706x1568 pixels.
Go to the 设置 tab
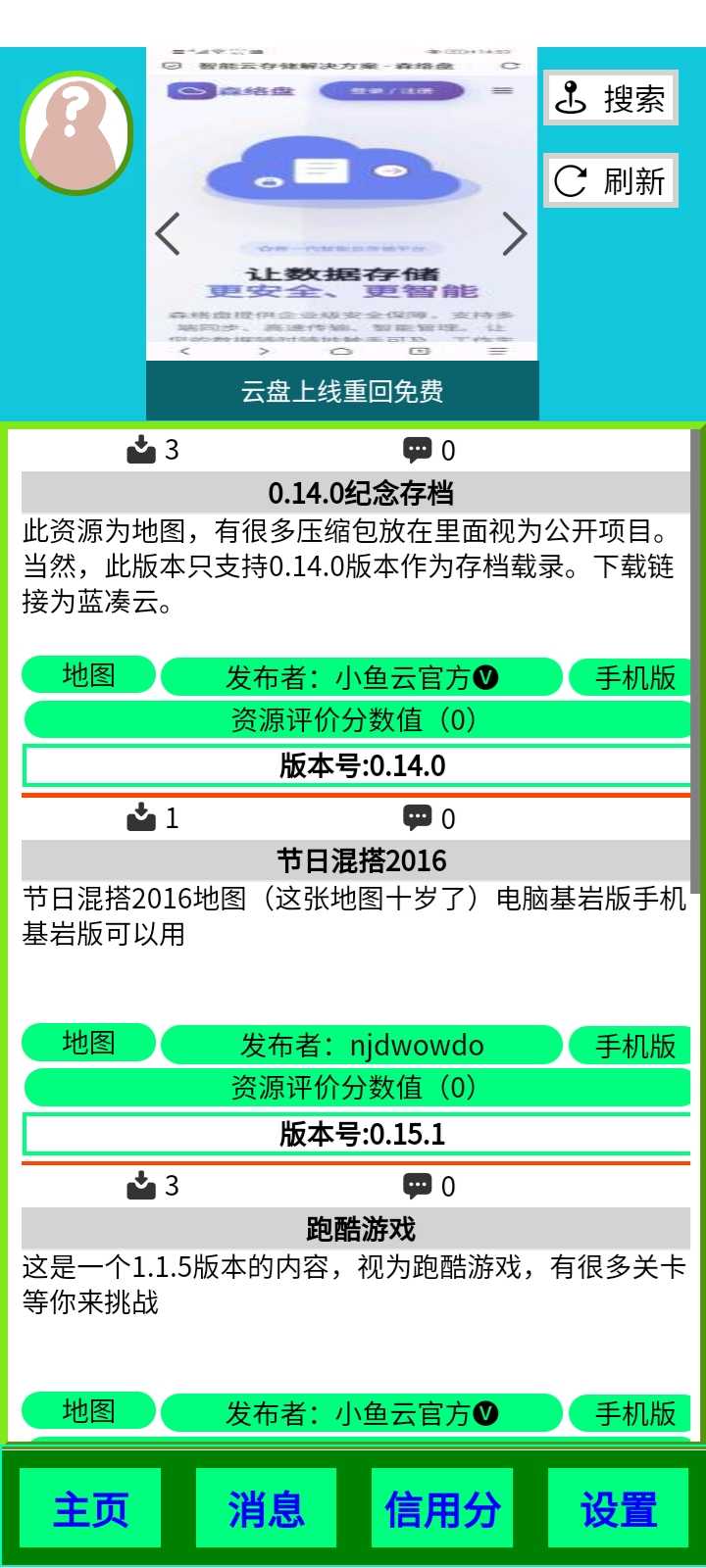point(618,1509)
